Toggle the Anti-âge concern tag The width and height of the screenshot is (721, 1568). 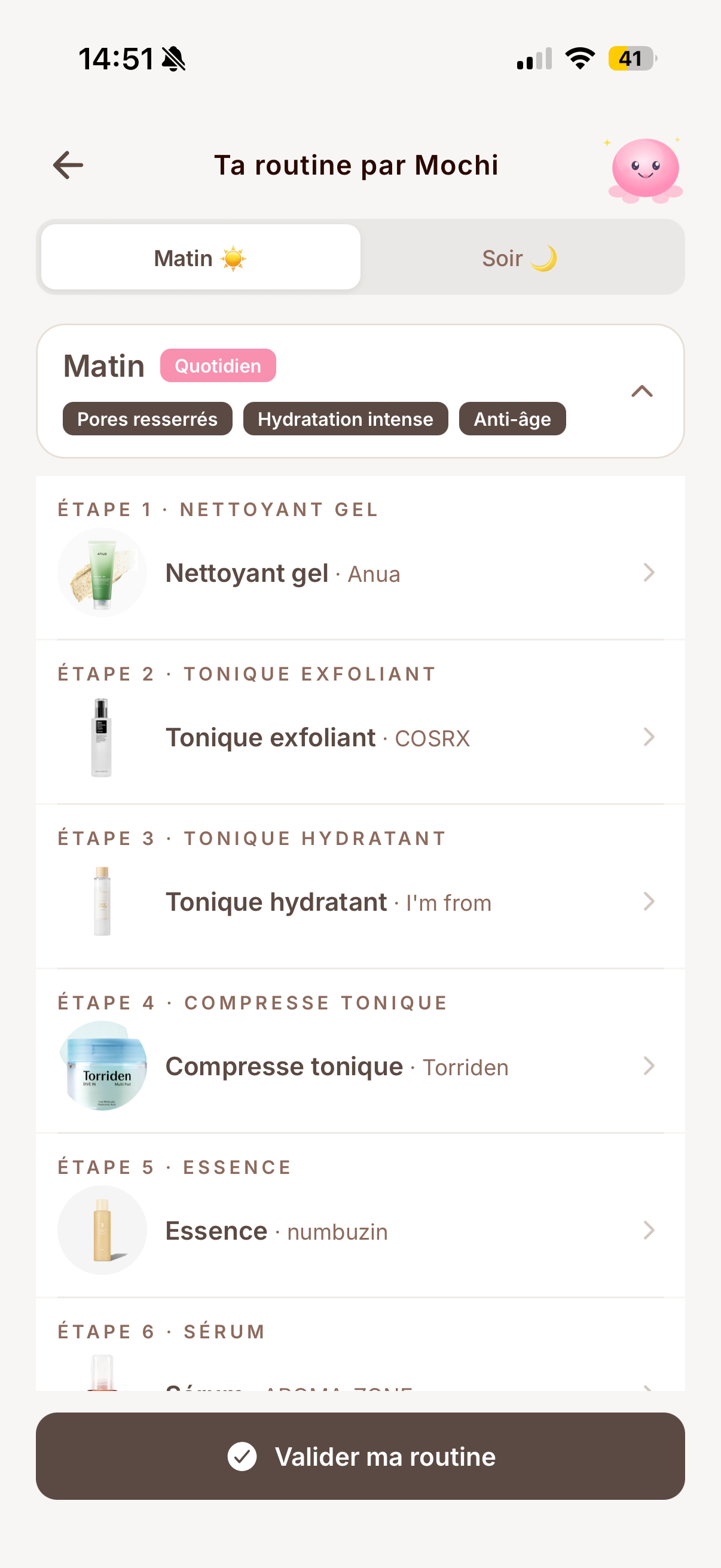point(512,418)
